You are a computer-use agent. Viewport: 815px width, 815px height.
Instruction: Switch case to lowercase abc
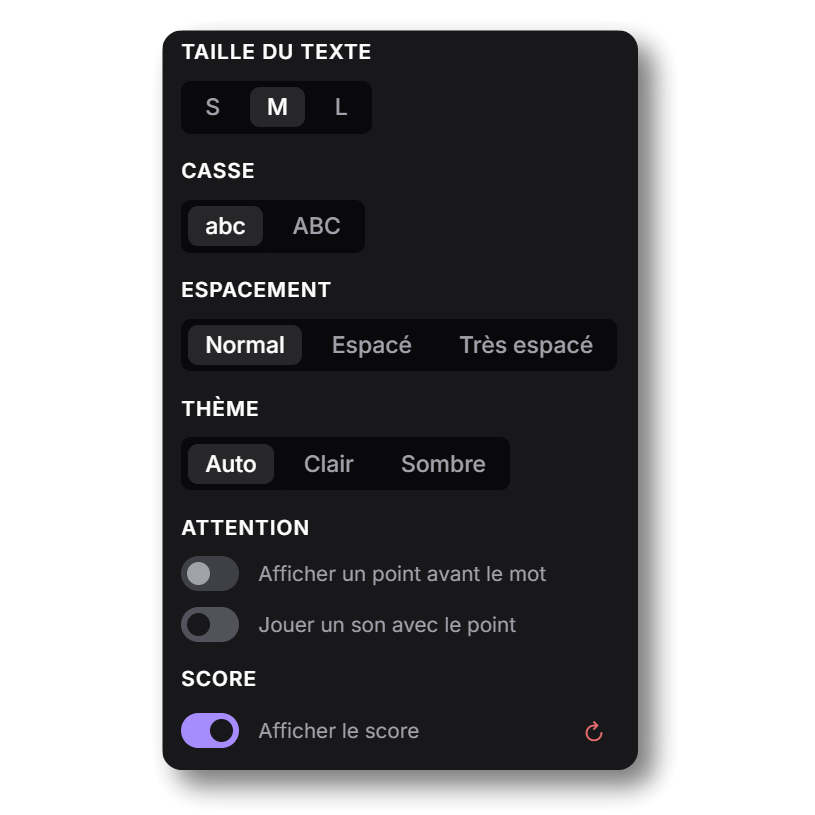(225, 226)
